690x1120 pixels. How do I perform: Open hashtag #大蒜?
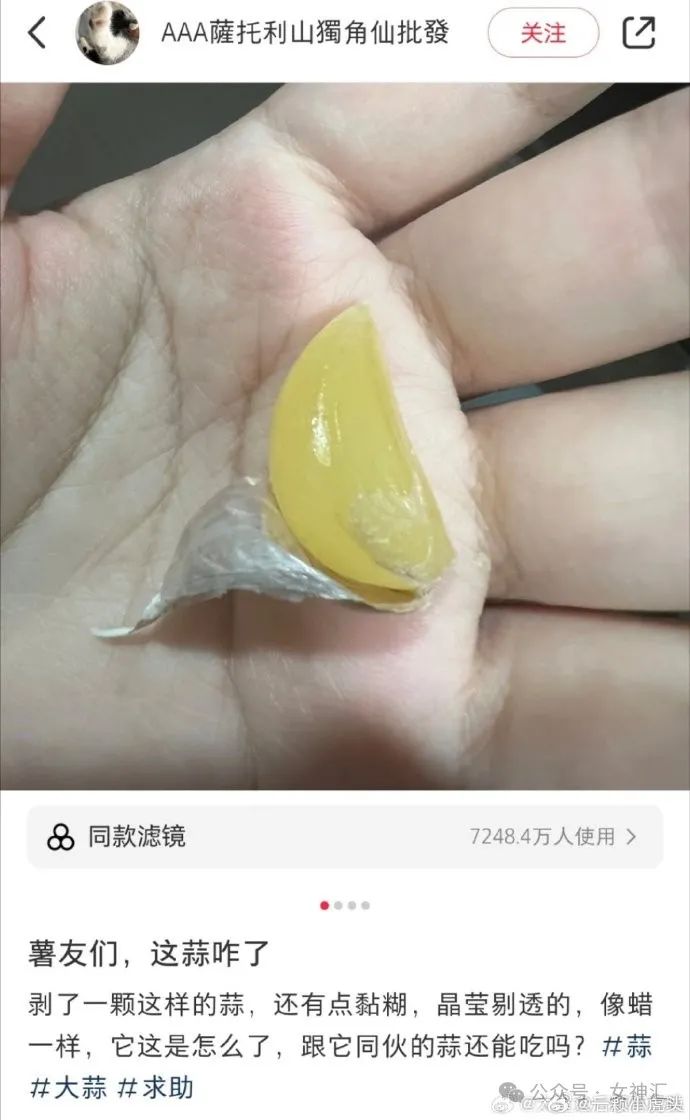69,1088
